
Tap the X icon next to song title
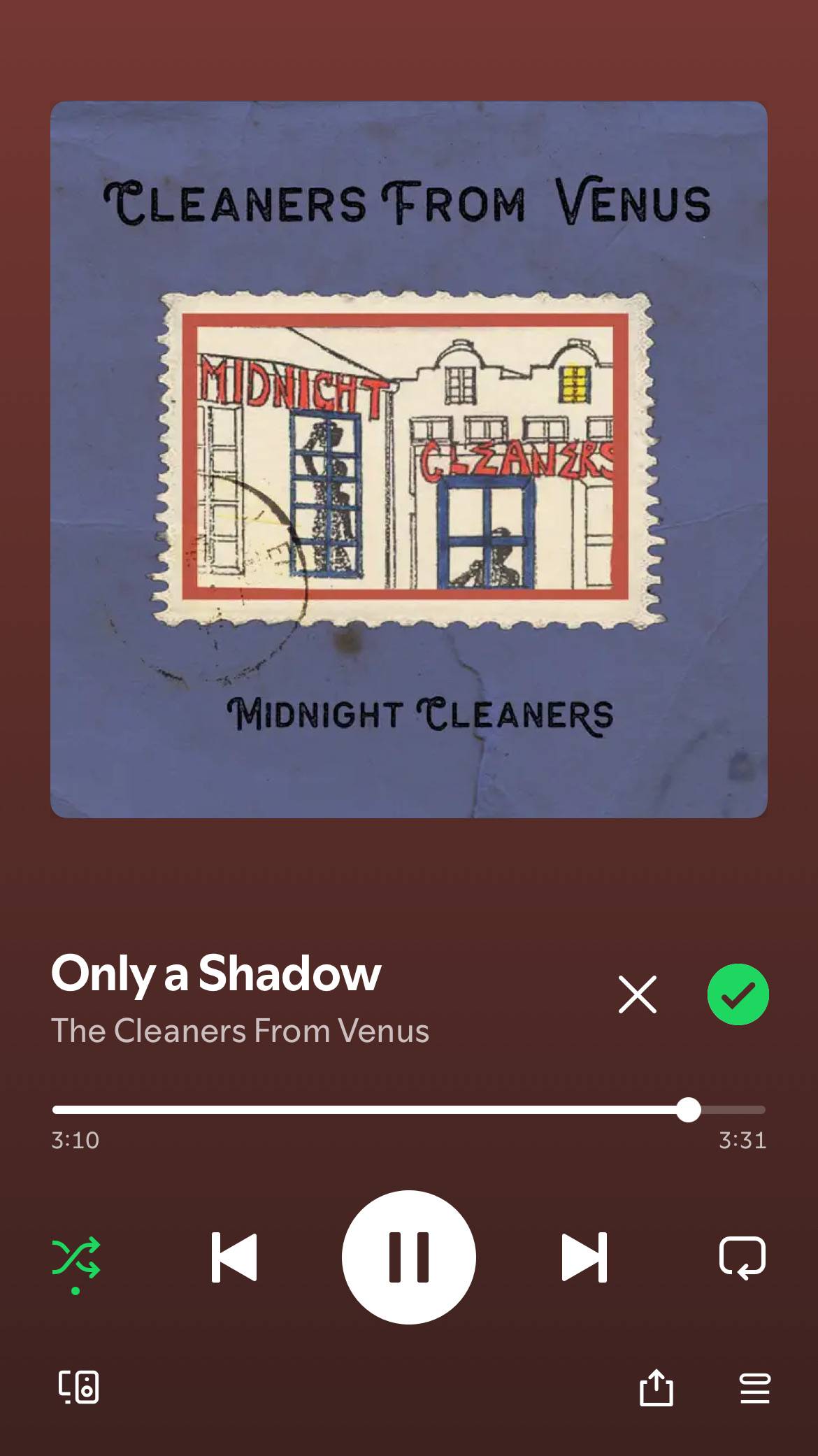tap(638, 994)
